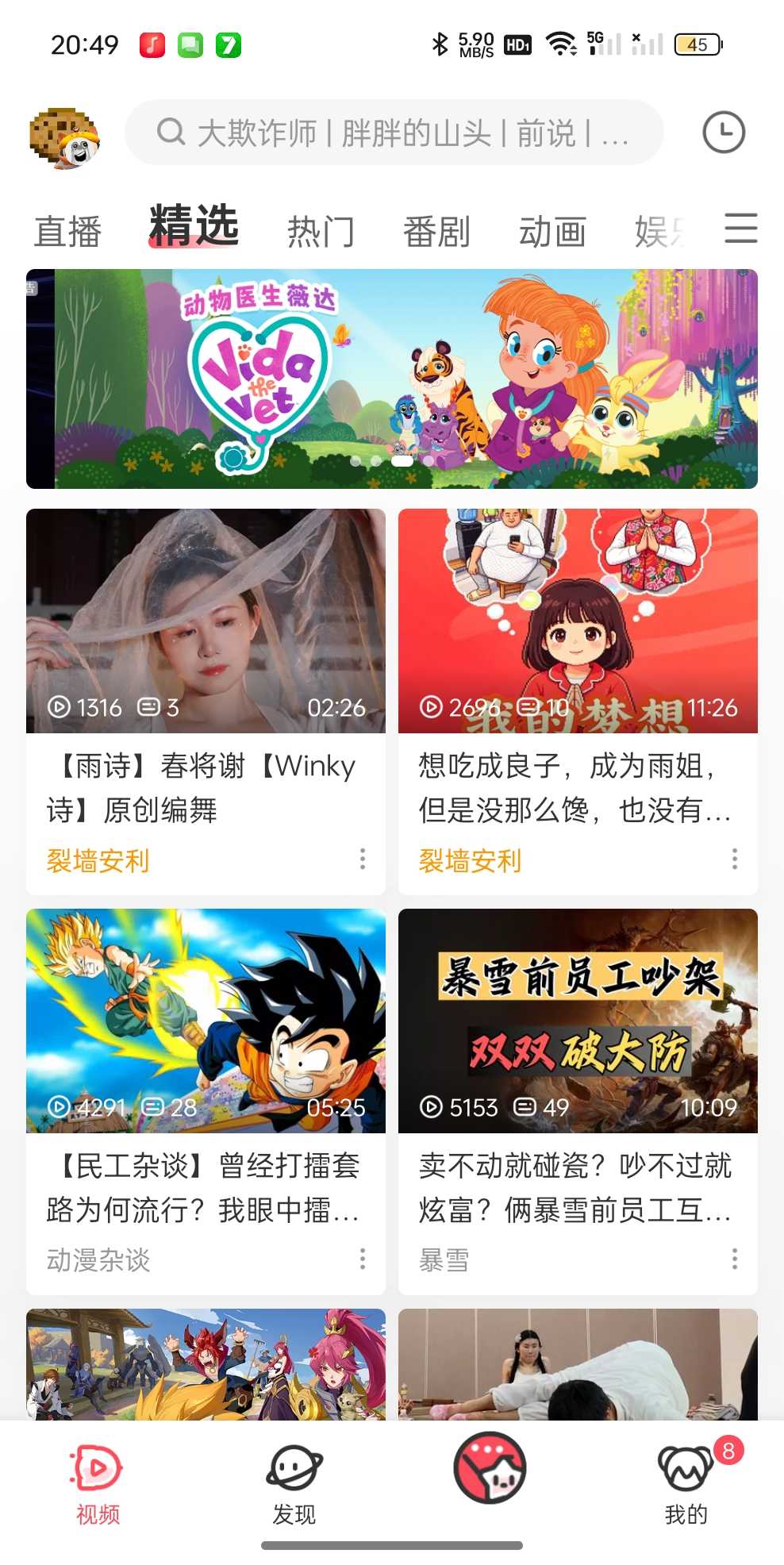Open more options for 暴雪 video
The height and width of the screenshot is (1565, 784).
(735, 1259)
